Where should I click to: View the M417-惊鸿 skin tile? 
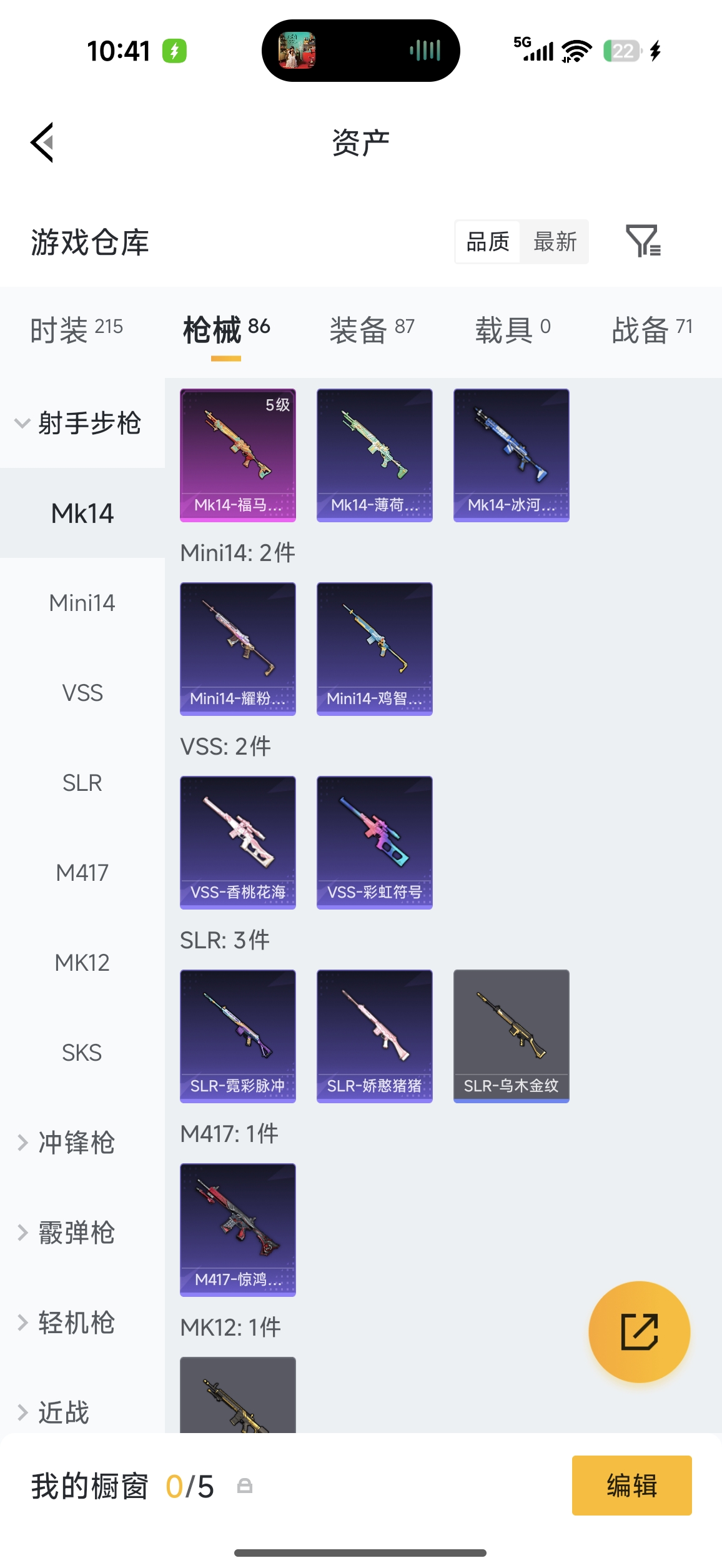[x=238, y=1229]
